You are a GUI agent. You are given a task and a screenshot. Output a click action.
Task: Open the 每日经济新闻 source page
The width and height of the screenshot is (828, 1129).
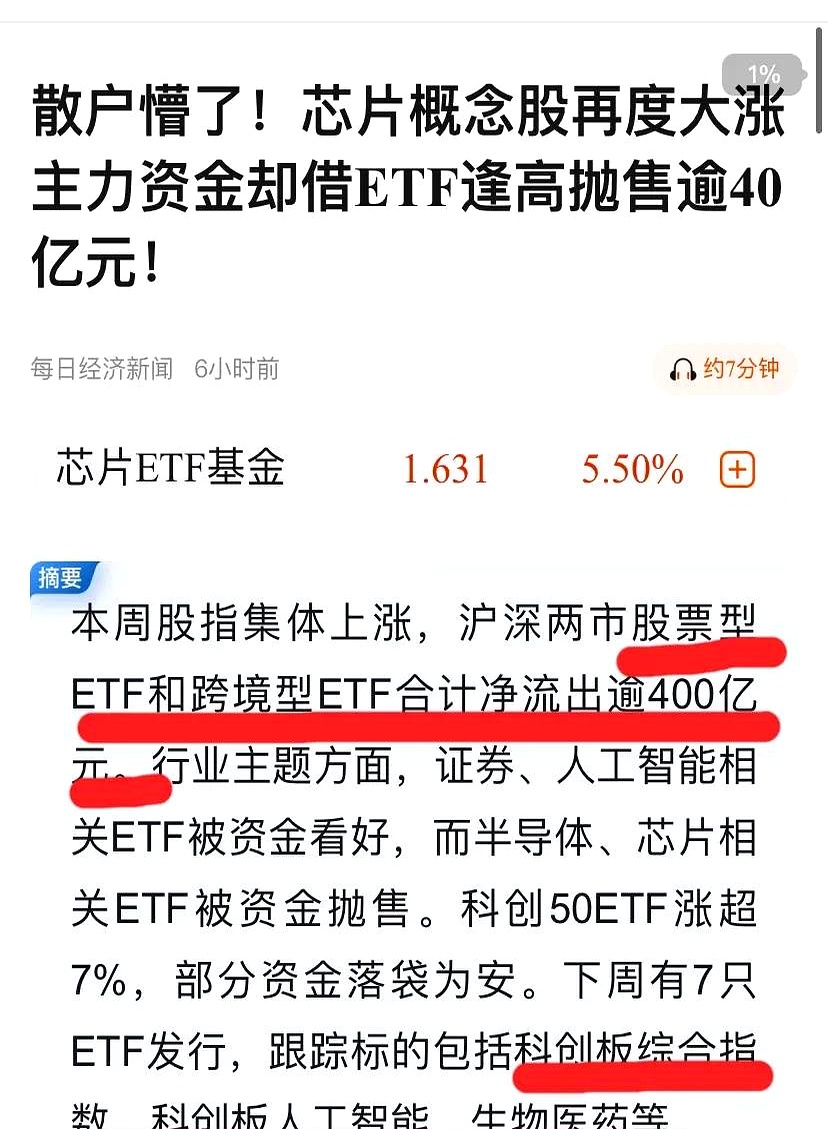pos(101,369)
